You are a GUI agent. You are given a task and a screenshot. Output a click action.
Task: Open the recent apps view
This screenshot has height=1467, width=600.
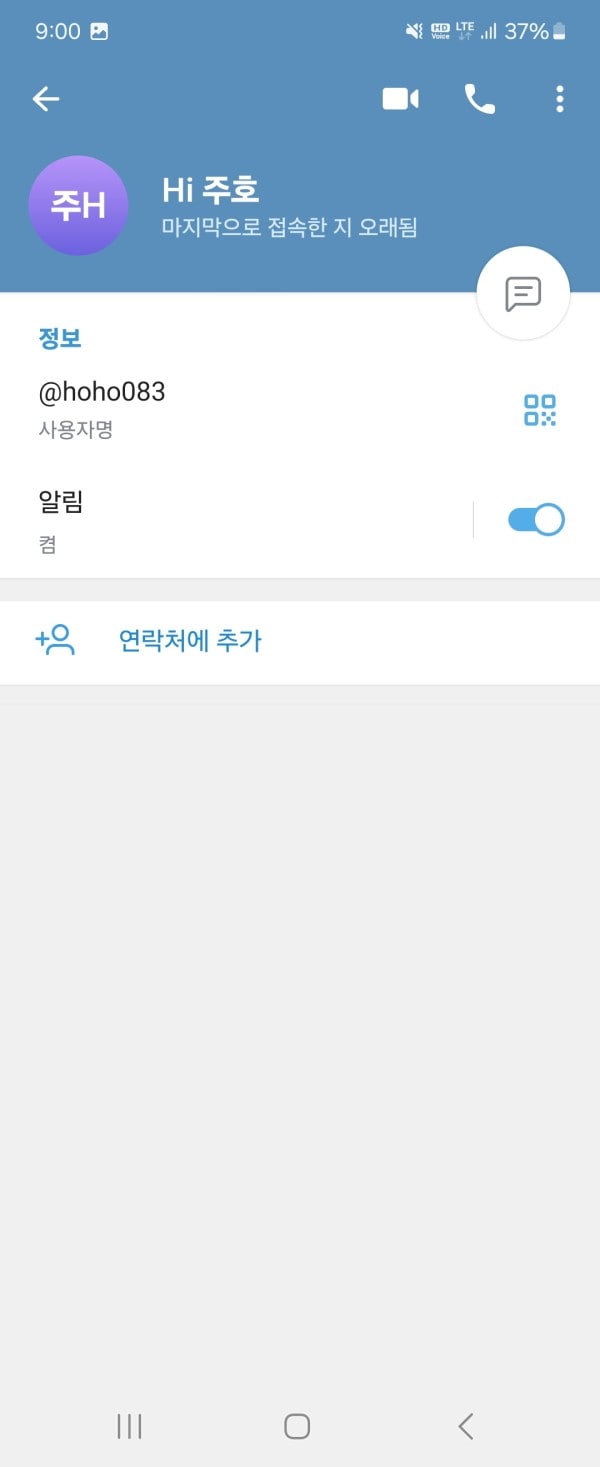[129, 1426]
